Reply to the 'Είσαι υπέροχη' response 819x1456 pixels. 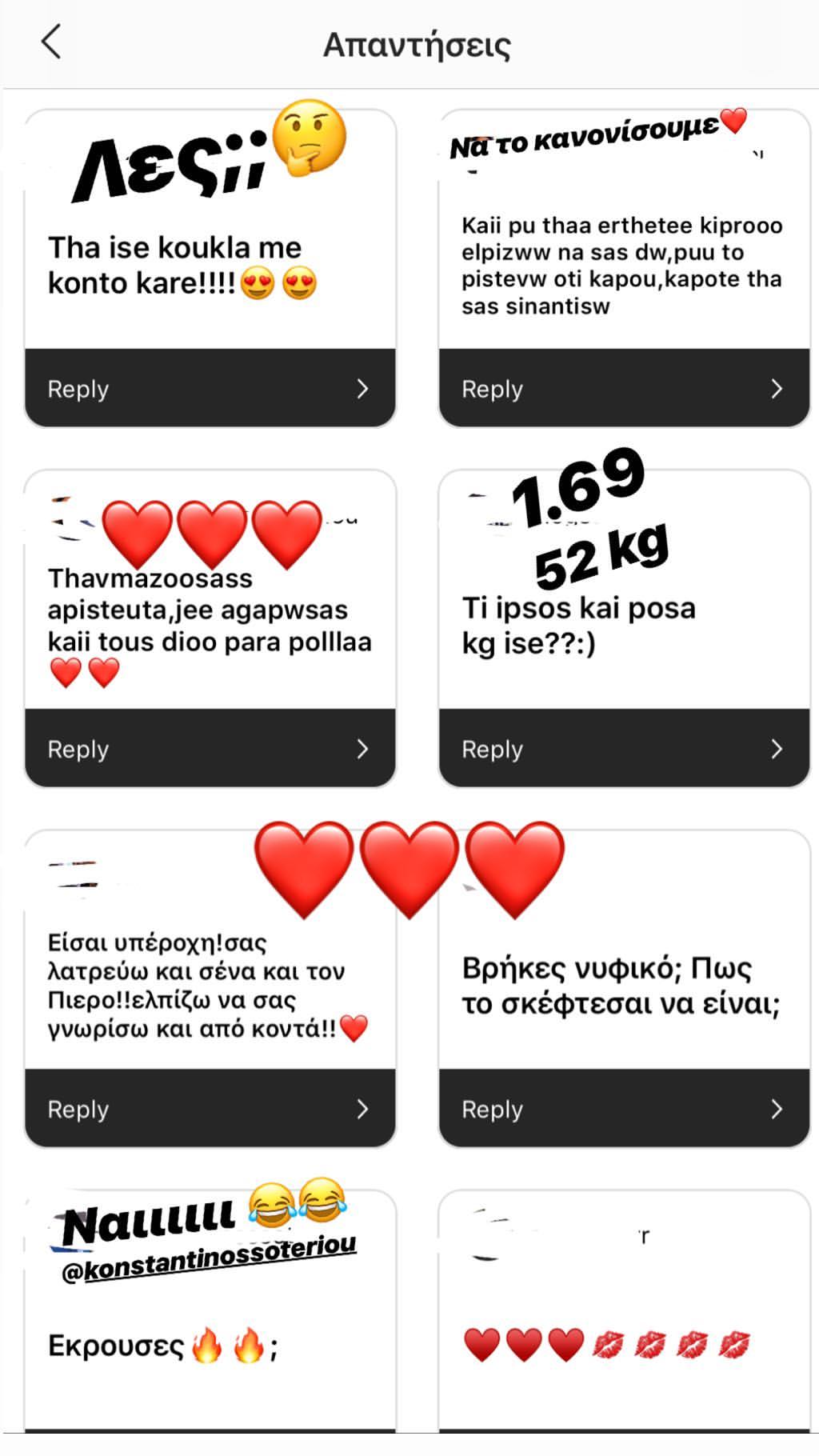pyautogui.click(x=210, y=1109)
